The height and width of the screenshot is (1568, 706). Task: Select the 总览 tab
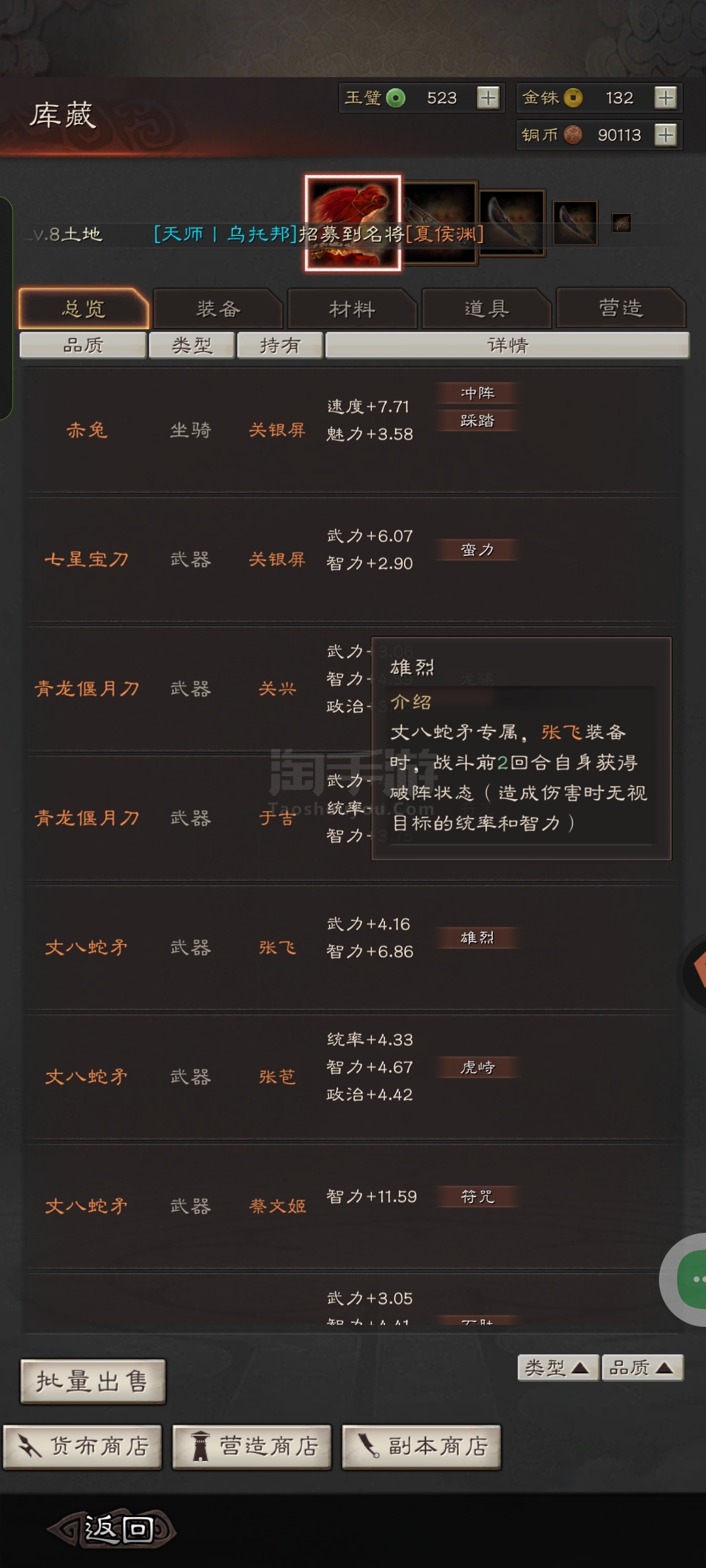[x=84, y=308]
